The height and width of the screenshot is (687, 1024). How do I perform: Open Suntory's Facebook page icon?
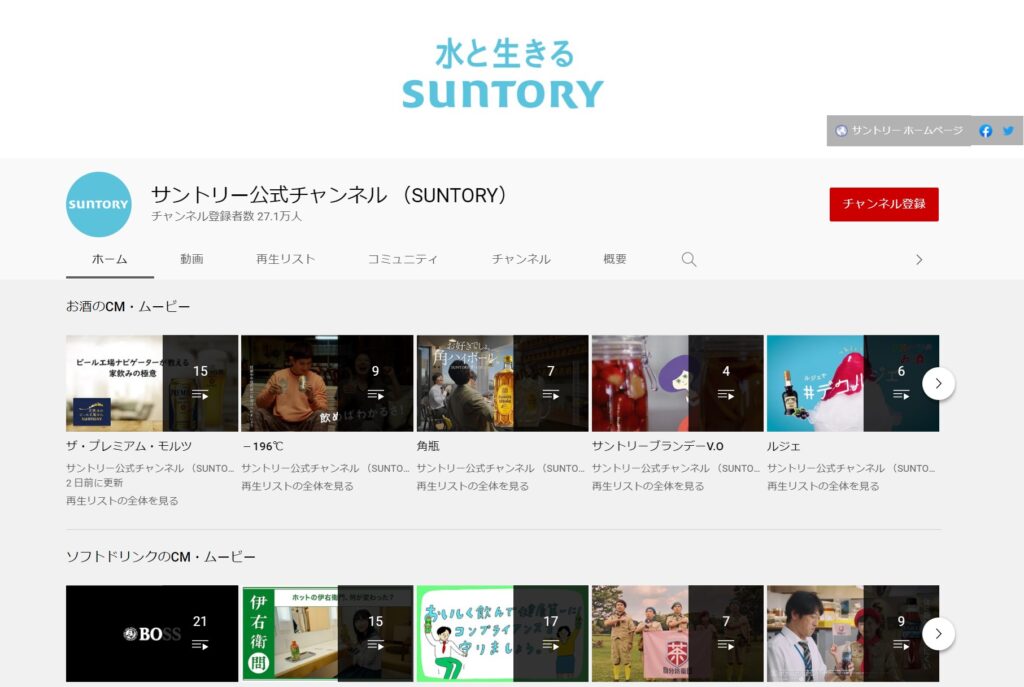pos(986,131)
